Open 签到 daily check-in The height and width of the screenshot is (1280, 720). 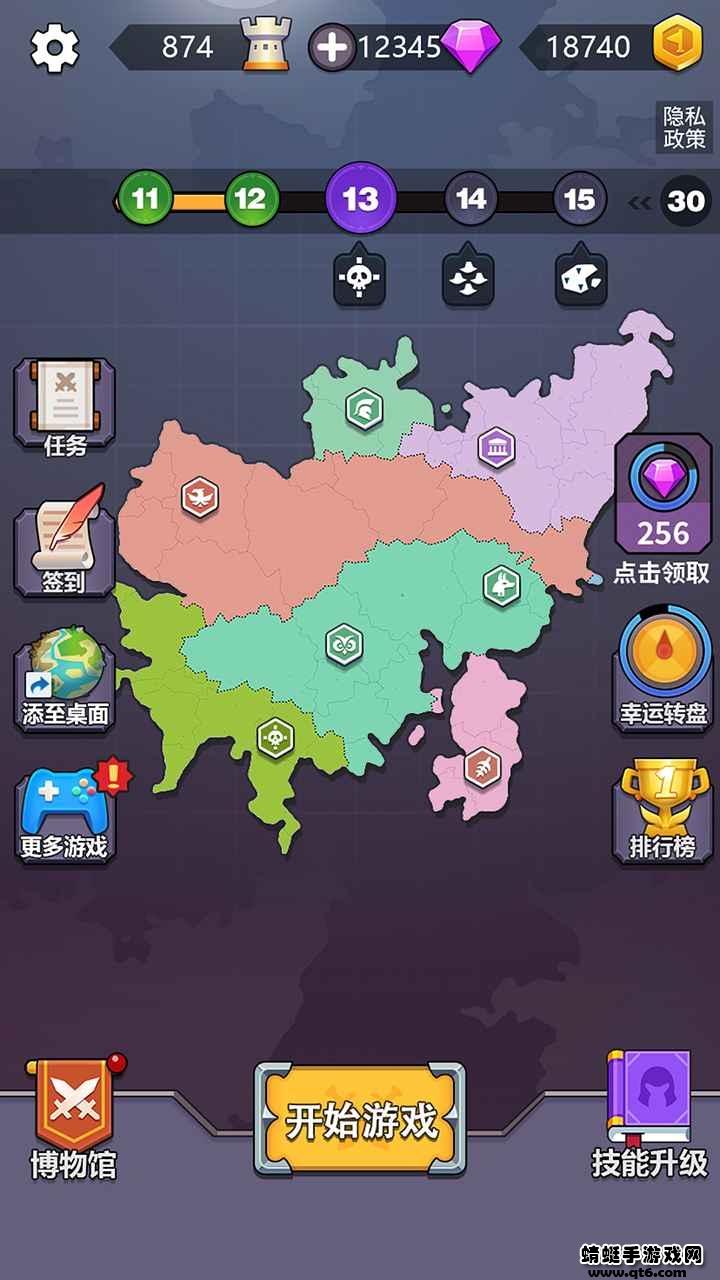(x=65, y=541)
